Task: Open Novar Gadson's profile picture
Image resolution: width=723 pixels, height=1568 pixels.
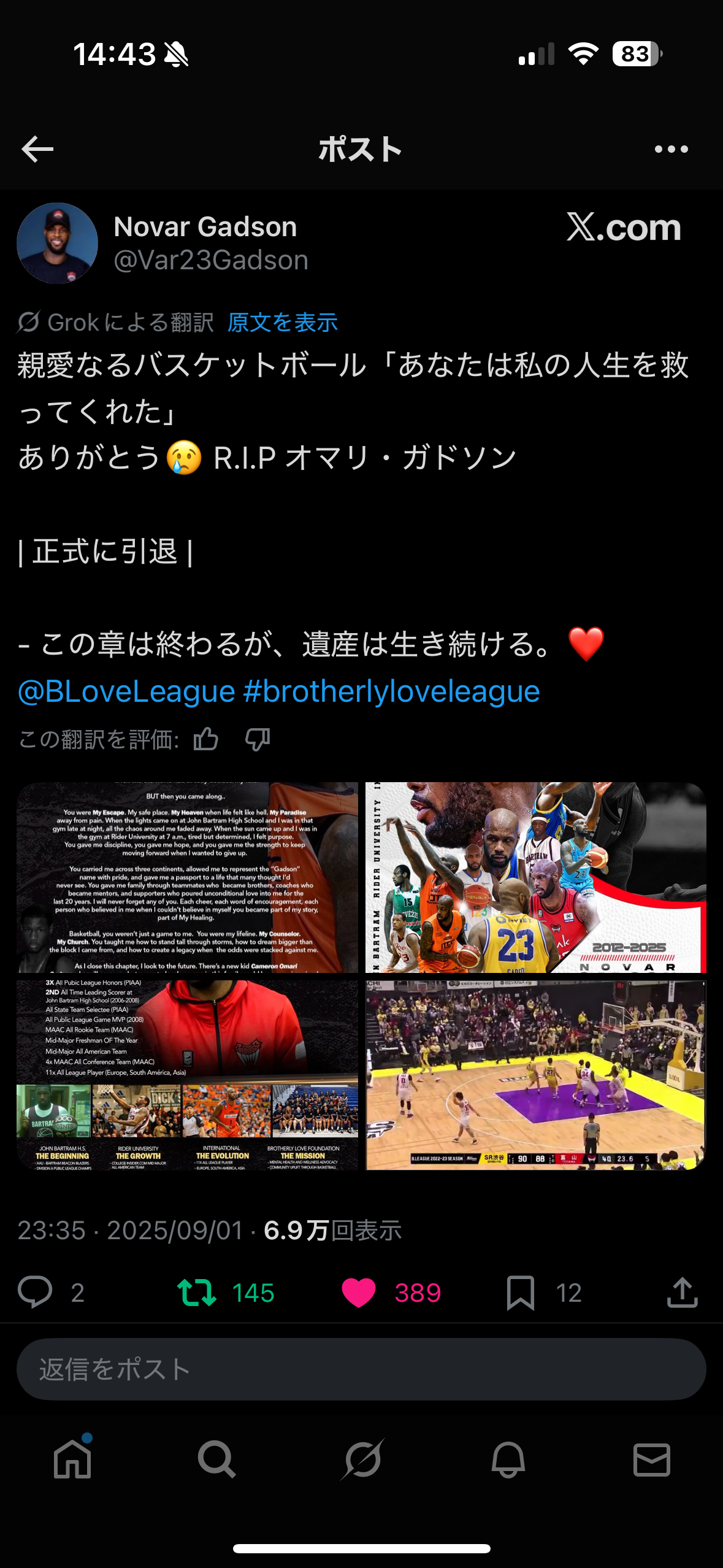Action: click(57, 244)
